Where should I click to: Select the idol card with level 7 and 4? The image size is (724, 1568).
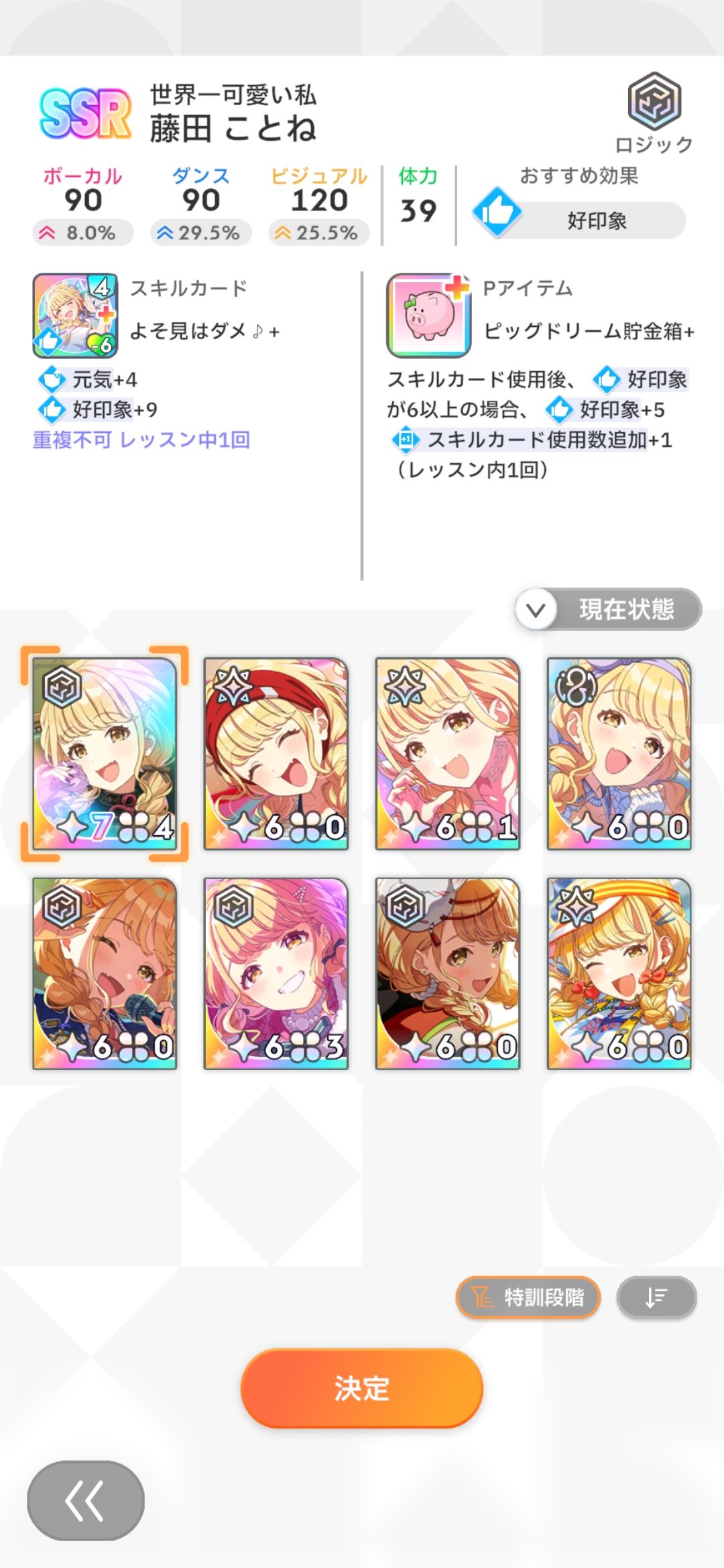click(105, 753)
